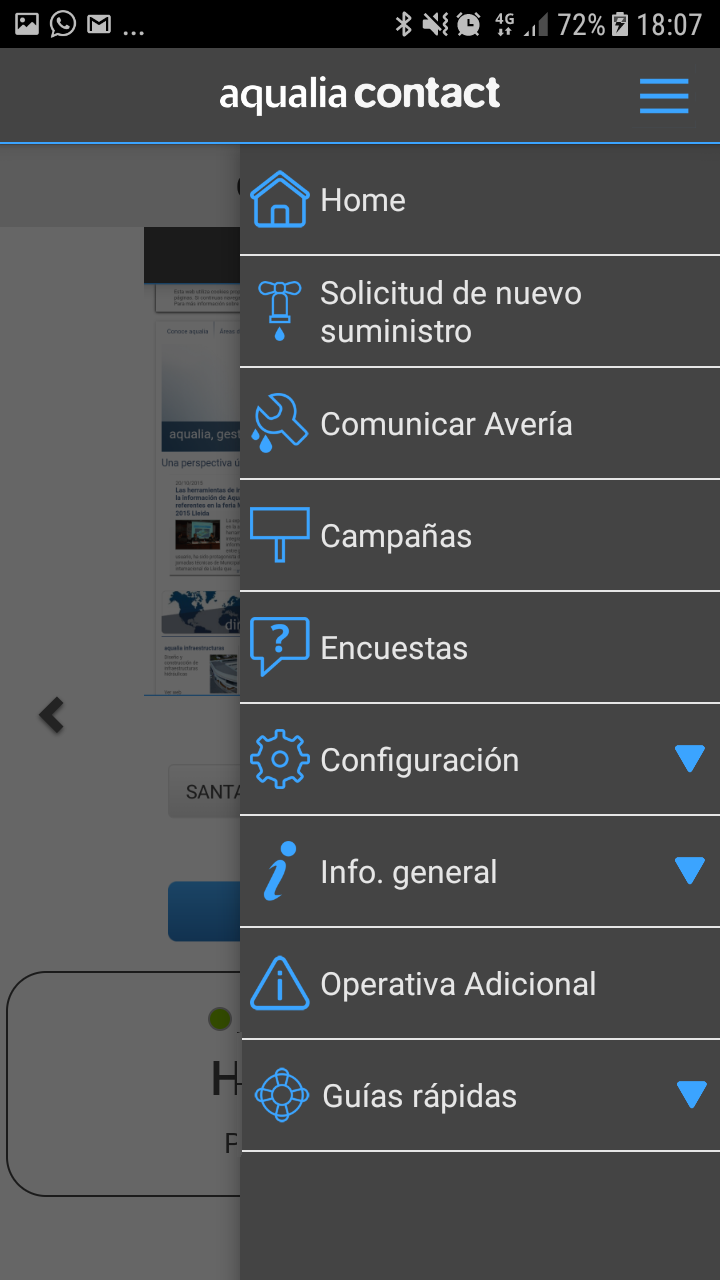Tap the previous arrow on the carousel
This screenshot has height=1280, width=720.
pos(51,715)
